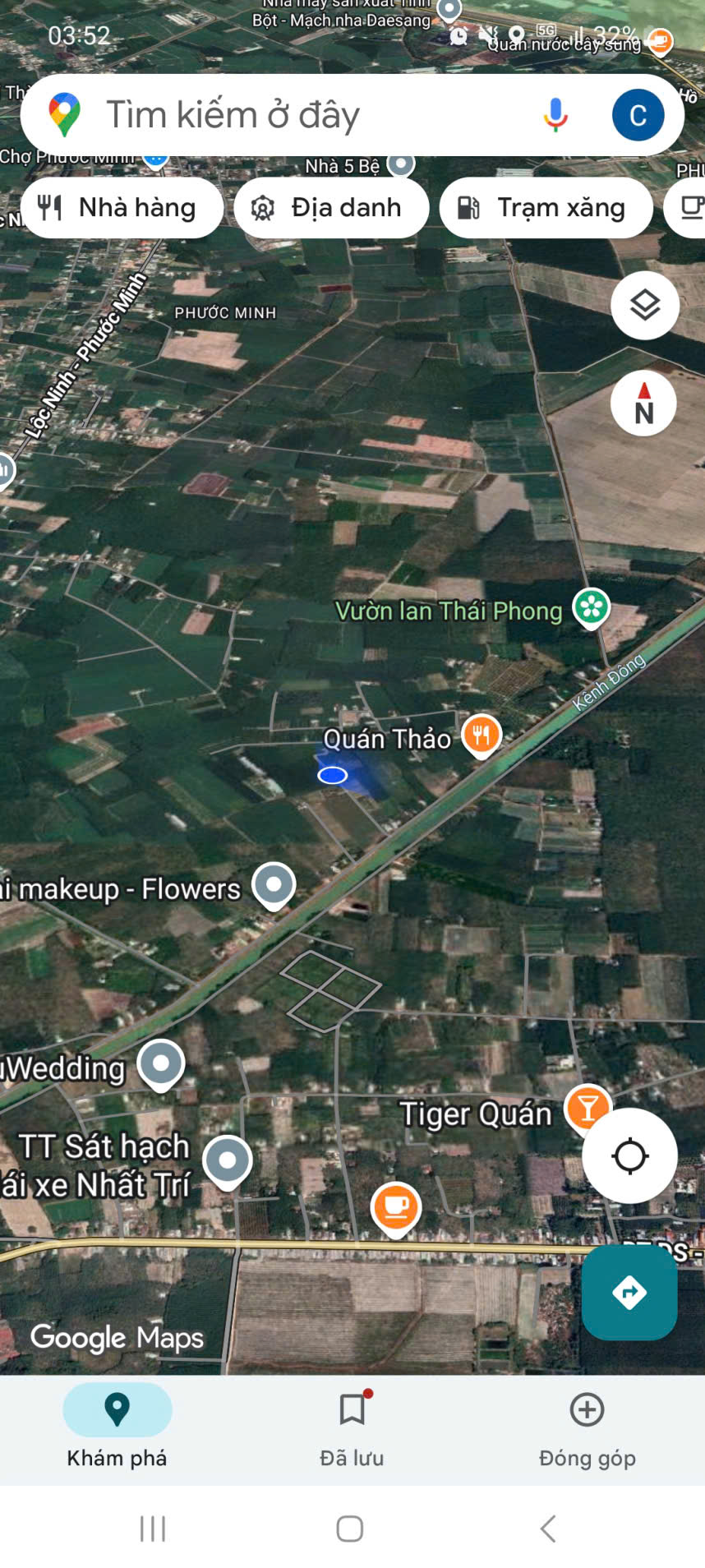Open the "Tìm kiếm ở đây" search box
This screenshot has width=705, height=1568.
[x=279, y=115]
